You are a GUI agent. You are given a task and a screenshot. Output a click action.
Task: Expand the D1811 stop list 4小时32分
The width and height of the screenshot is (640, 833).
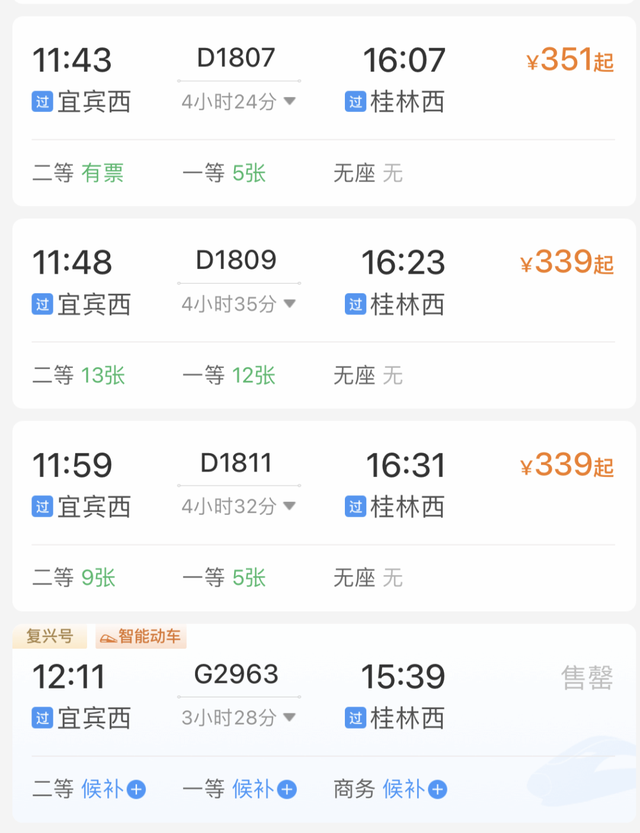click(239, 506)
